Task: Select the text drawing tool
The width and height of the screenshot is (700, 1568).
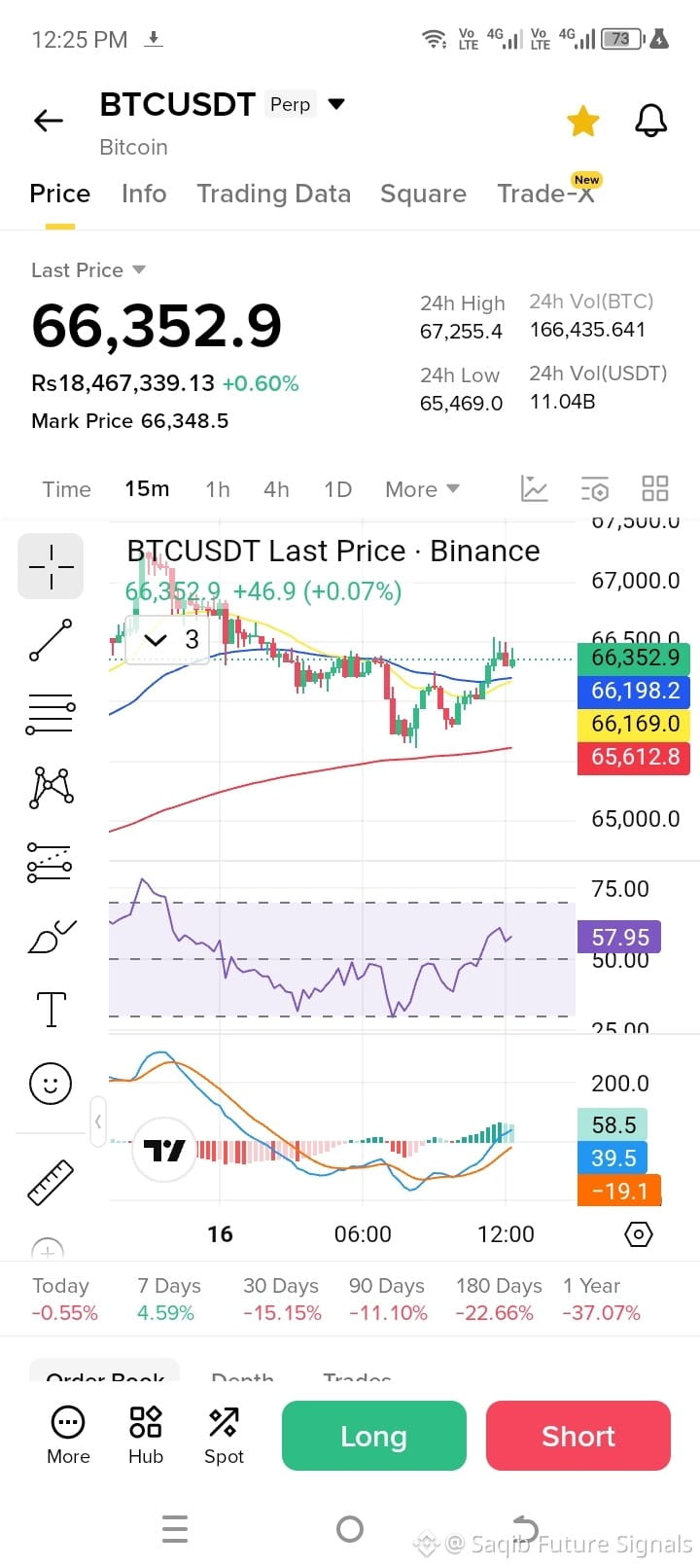Action: click(51, 1010)
